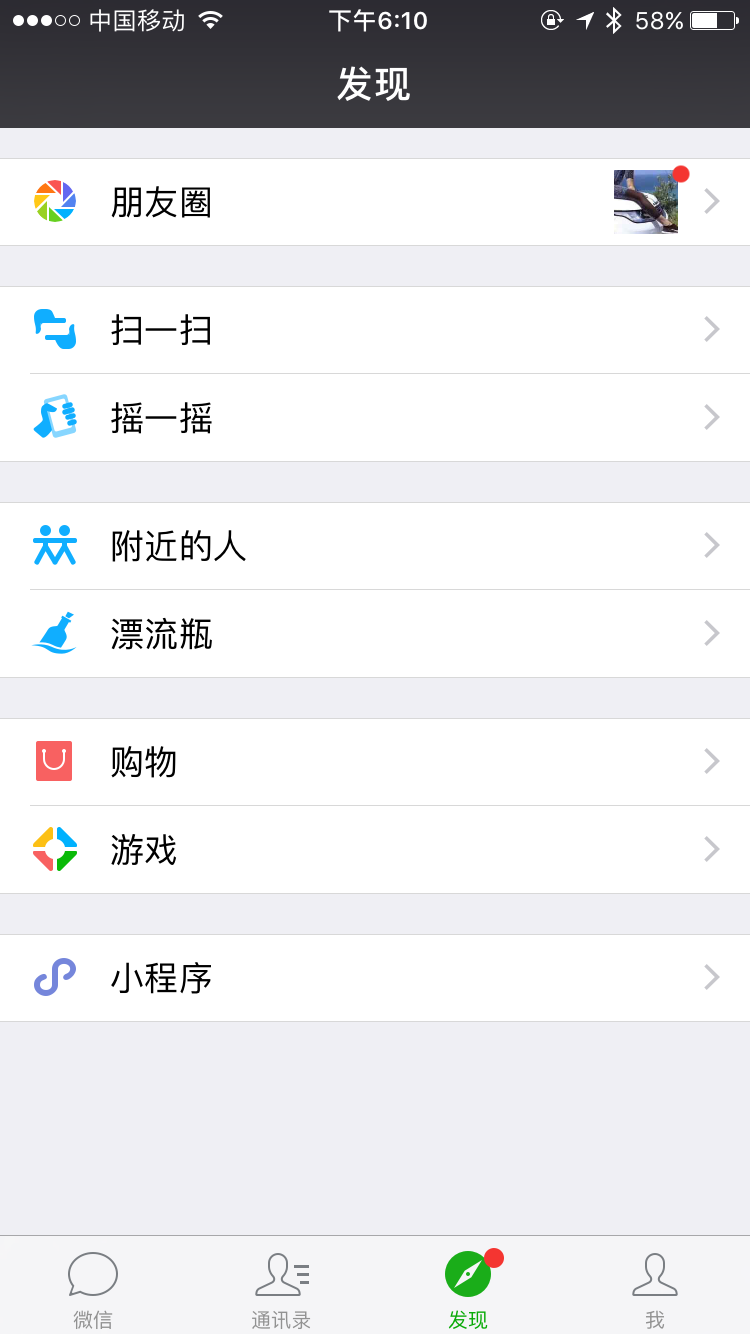Open 朋友圈 Moments feed
This screenshot has height=1334, width=750.
375,202
